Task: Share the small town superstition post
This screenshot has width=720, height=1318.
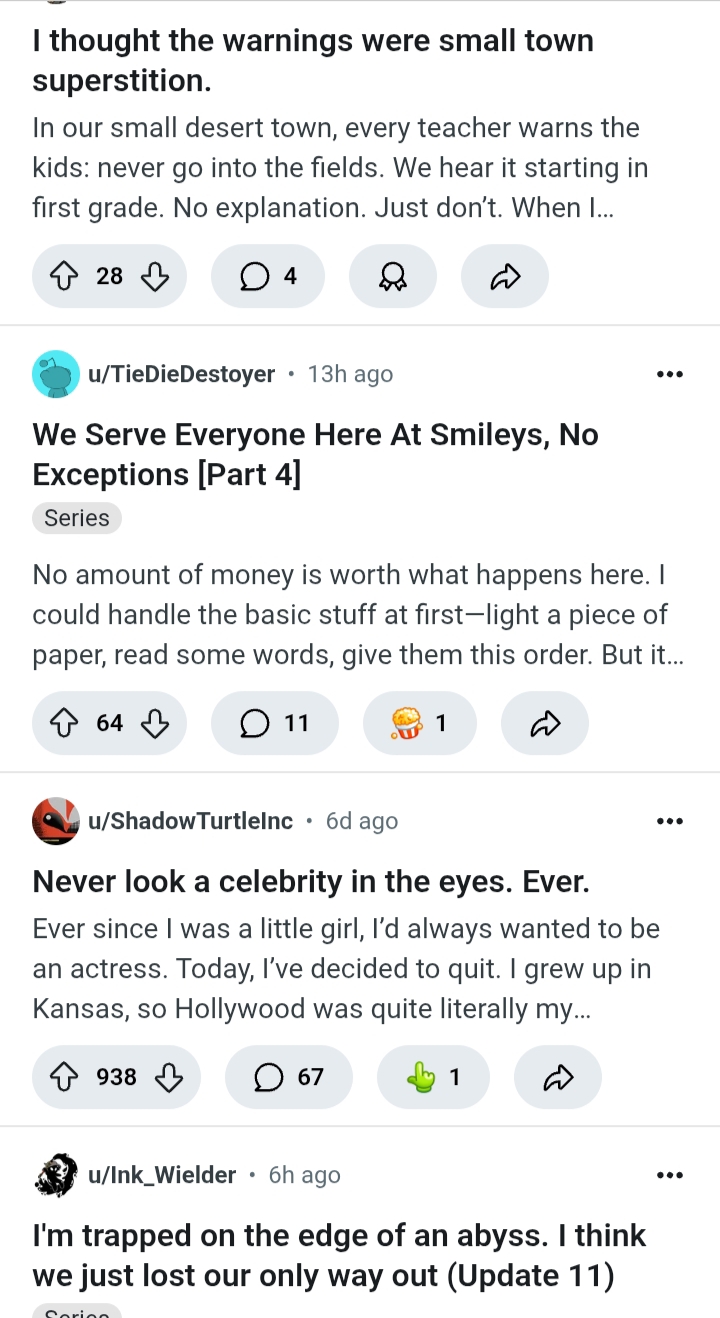Action: [x=504, y=276]
